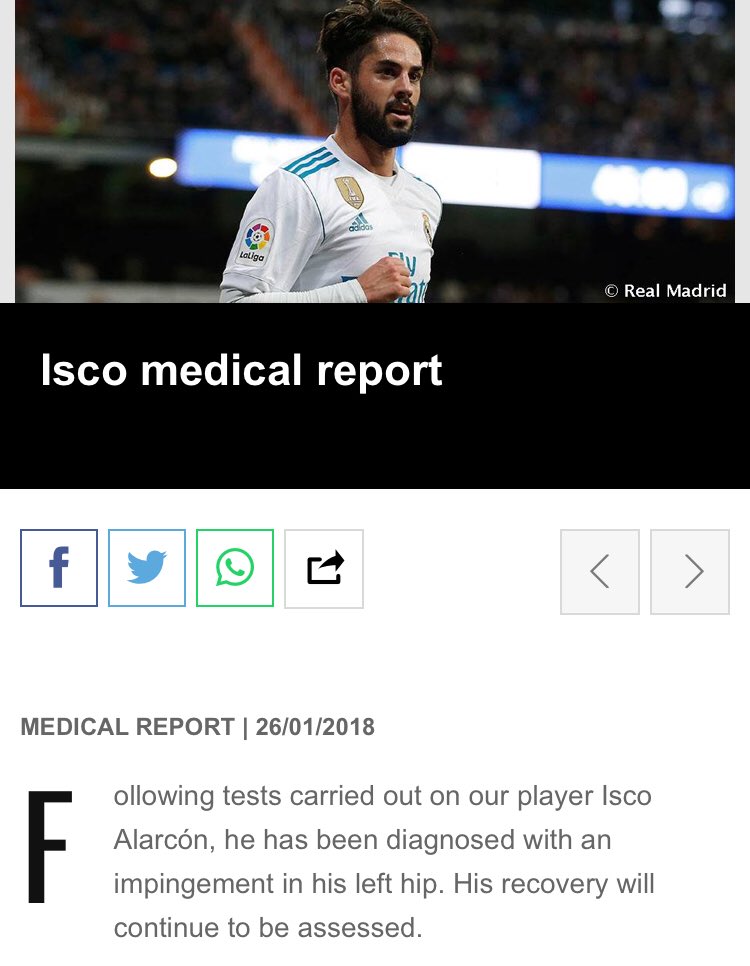This screenshot has height=966, width=750.
Task: Share article on Facebook
Action: tap(59, 568)
